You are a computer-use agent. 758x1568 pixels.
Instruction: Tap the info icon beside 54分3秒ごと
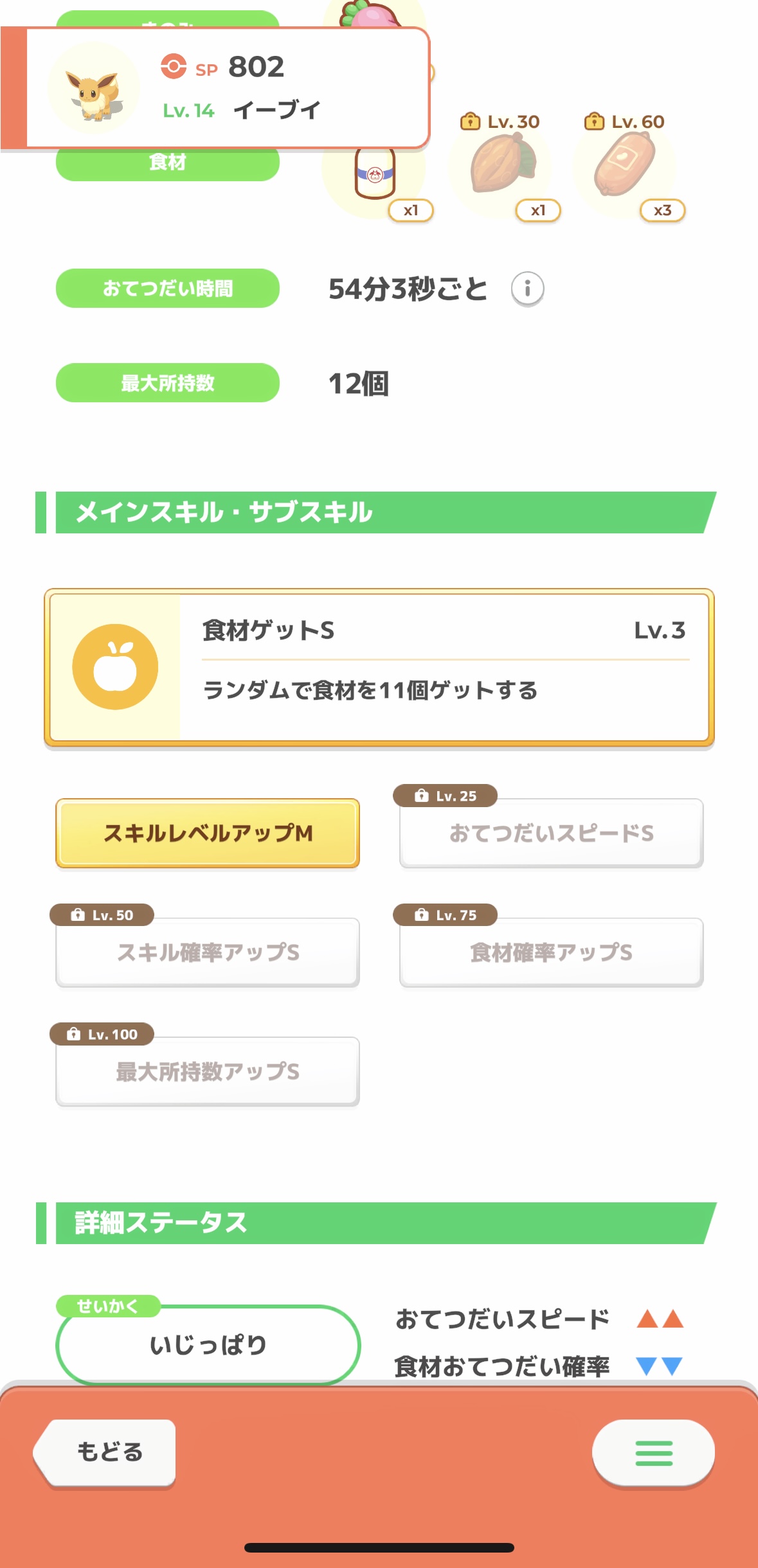coord(527,289)
